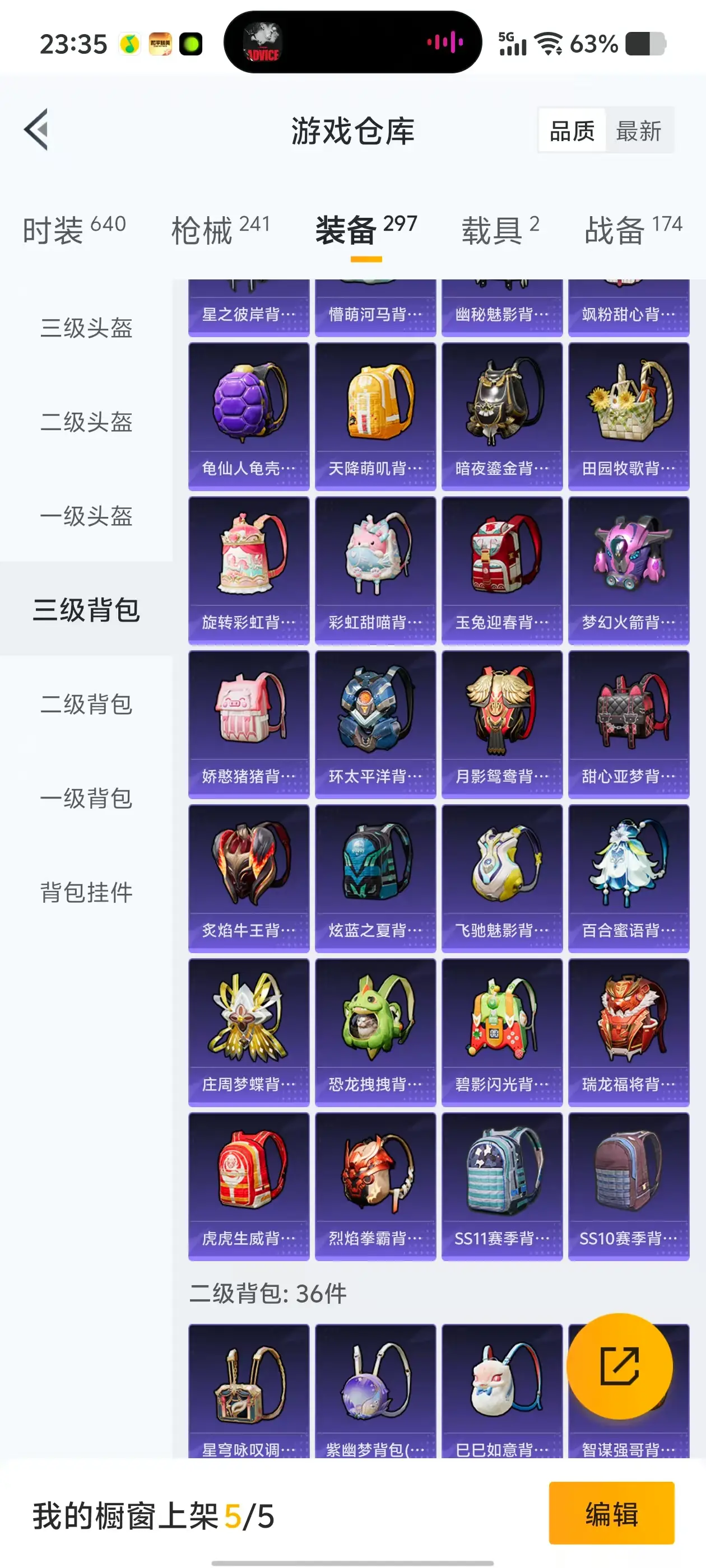
Task: Open the 环太平洋 backpack item
Action: pyautogui.click(x=375, y=724)
